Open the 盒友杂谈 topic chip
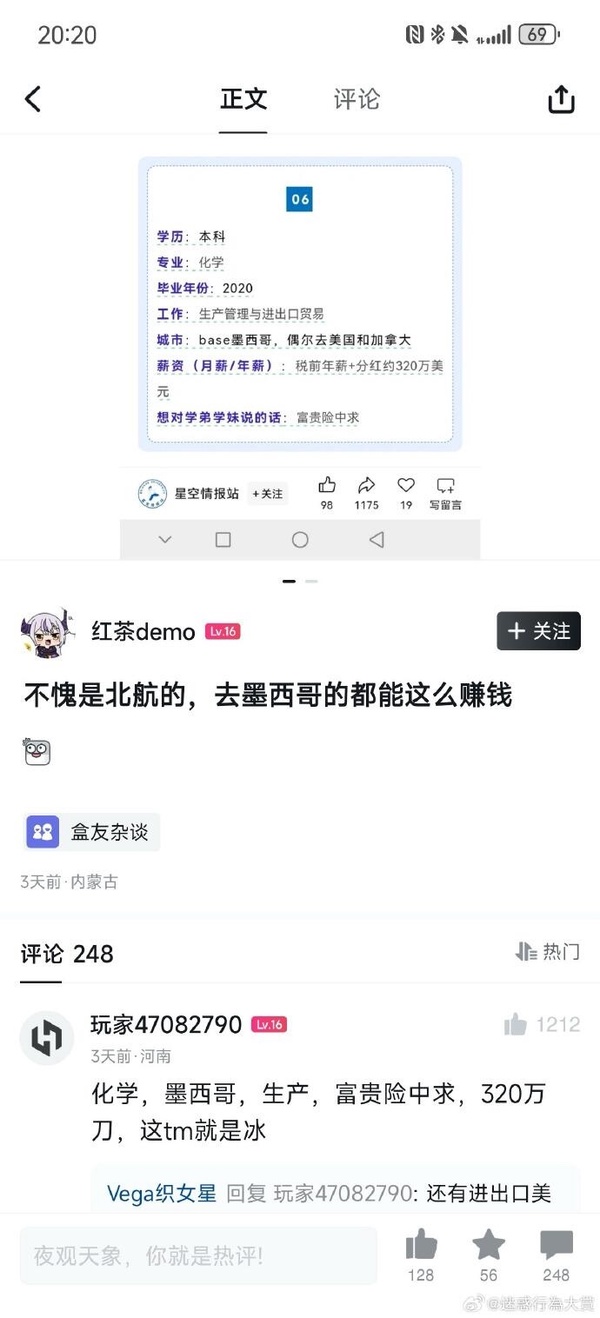The image size is (600, 1318). tap(91, 831)
